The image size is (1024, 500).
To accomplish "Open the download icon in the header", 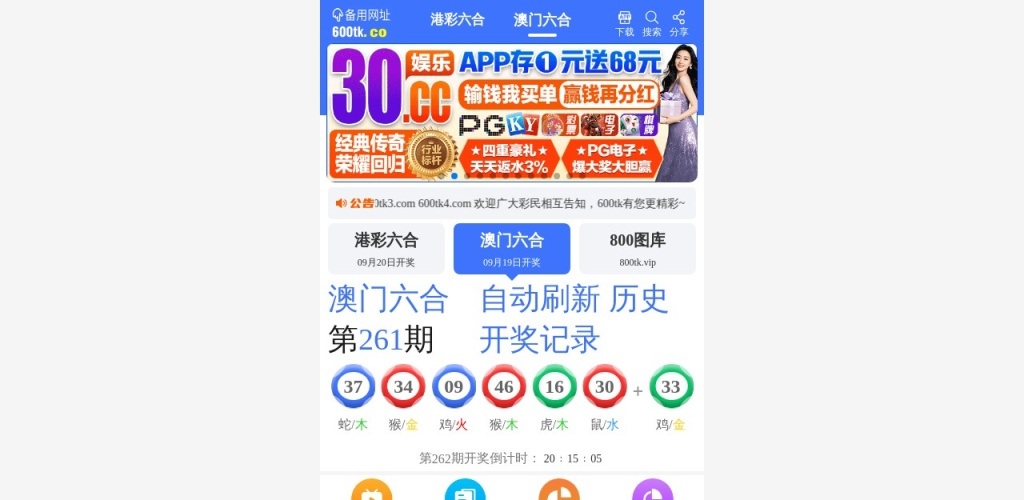I will point(624,23).
